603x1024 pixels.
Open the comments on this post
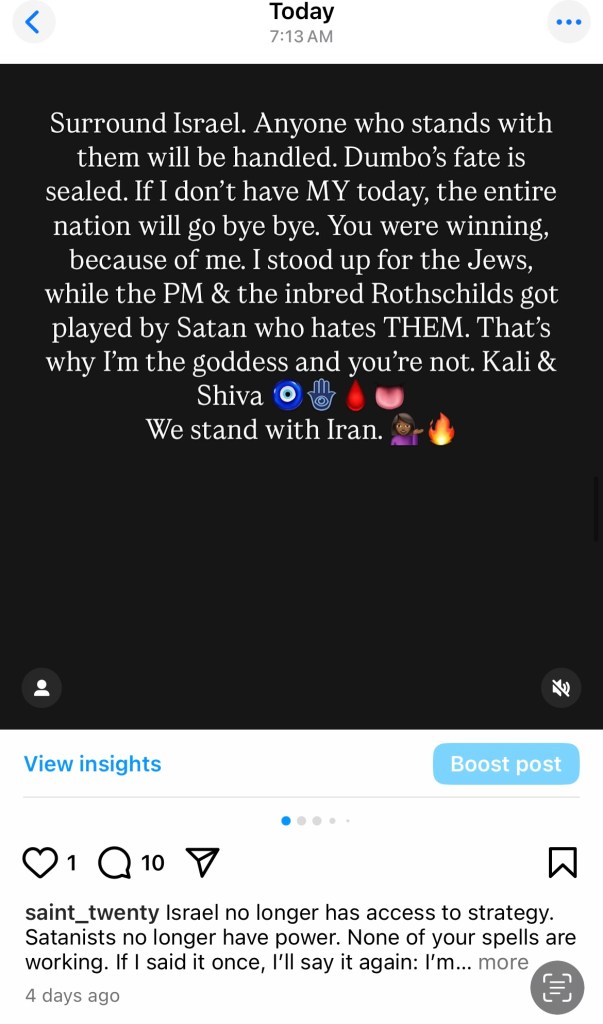(x=115, y=862)
